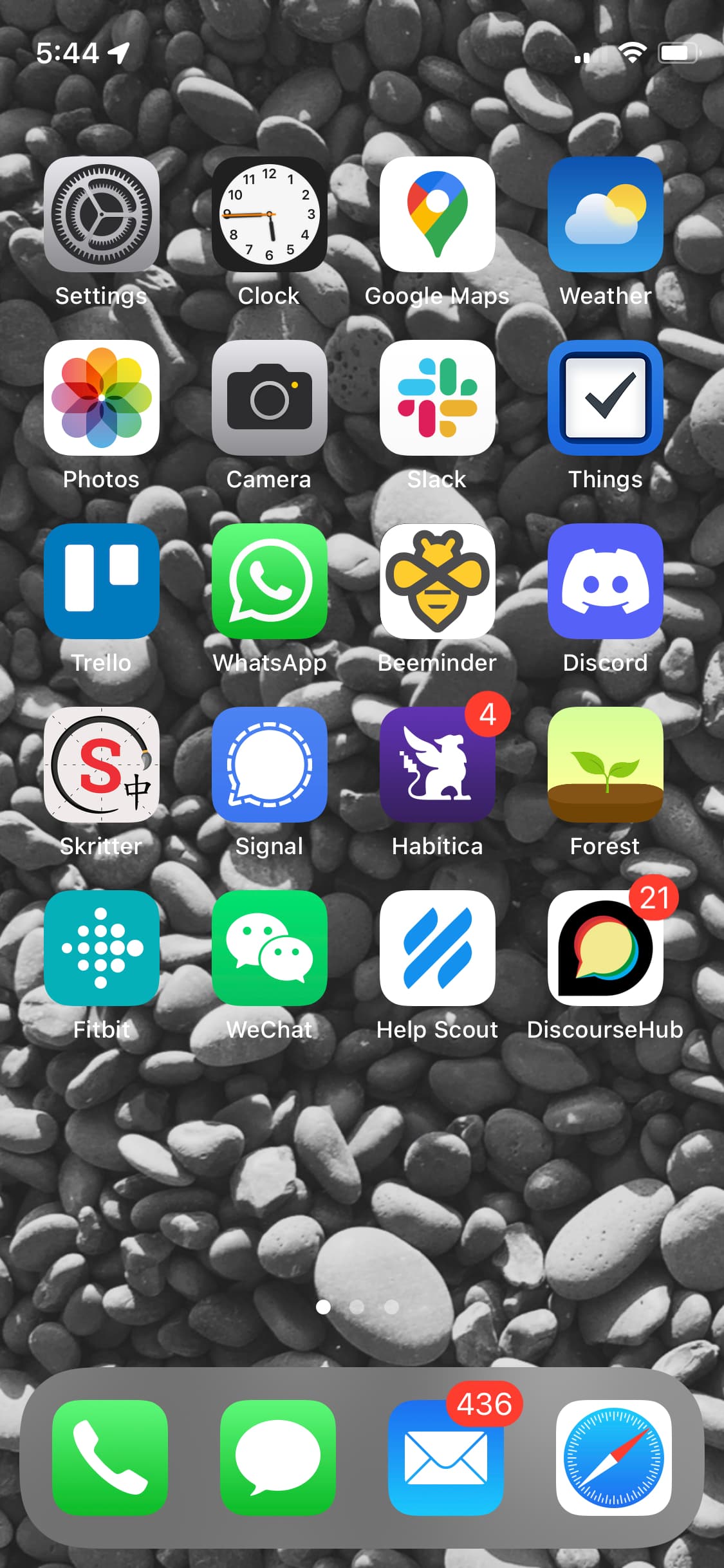Open the Settings app

pos(102,214)
